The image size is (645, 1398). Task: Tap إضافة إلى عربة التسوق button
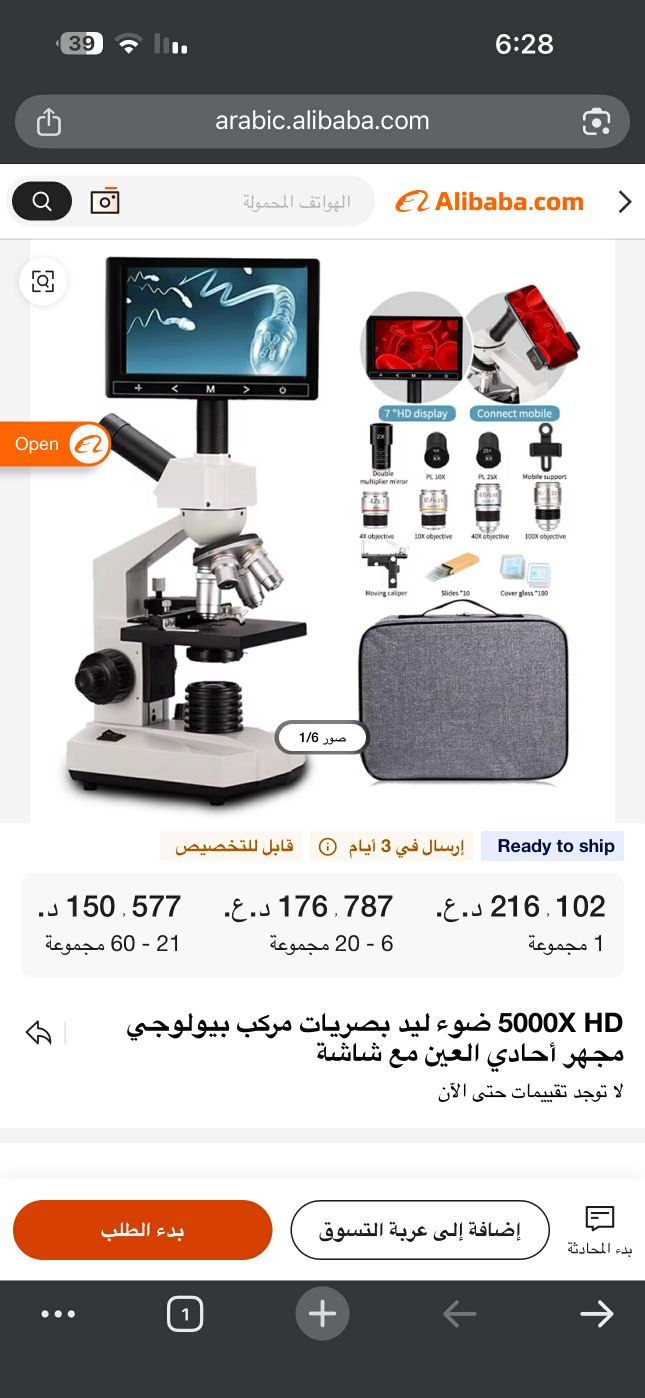tap(420, 1230)
